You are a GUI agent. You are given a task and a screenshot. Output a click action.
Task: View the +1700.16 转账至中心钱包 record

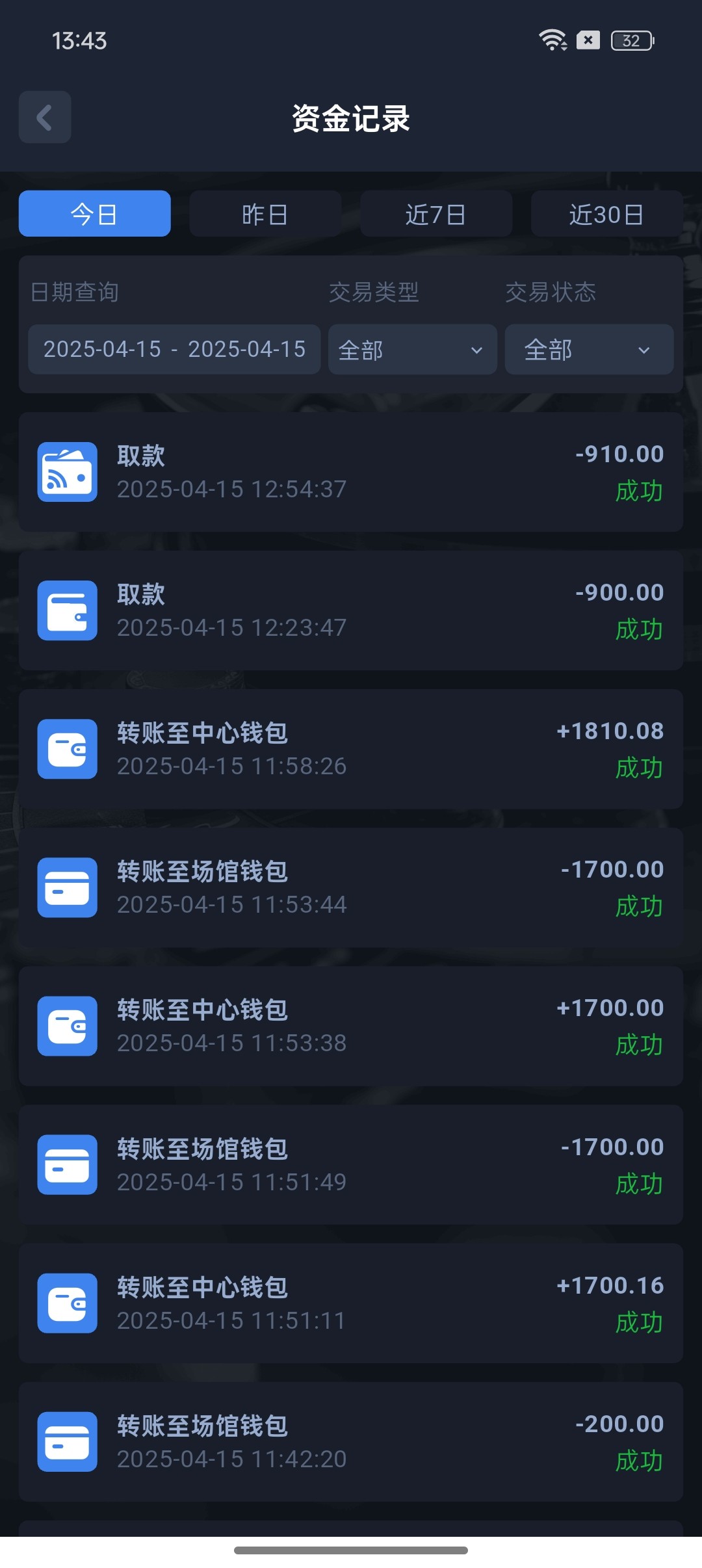pos(351,1303)
